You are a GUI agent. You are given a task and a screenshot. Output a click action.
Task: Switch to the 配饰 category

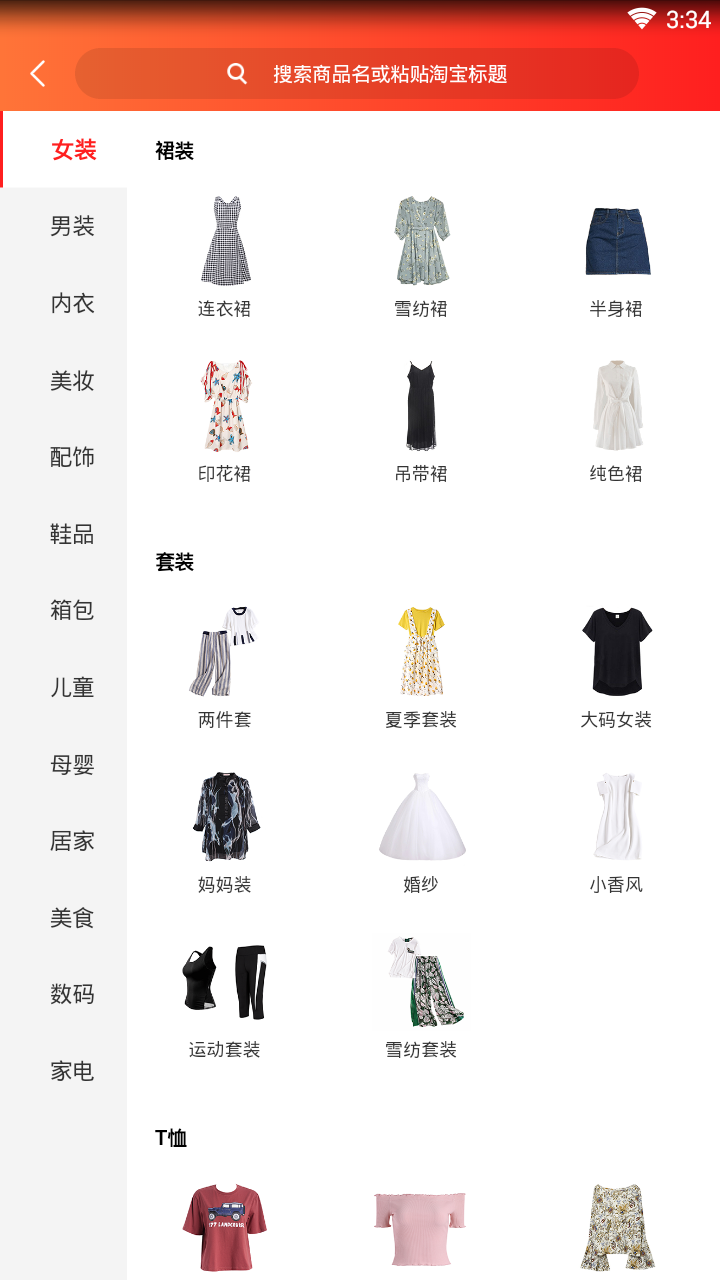click(x=72, y=457)
